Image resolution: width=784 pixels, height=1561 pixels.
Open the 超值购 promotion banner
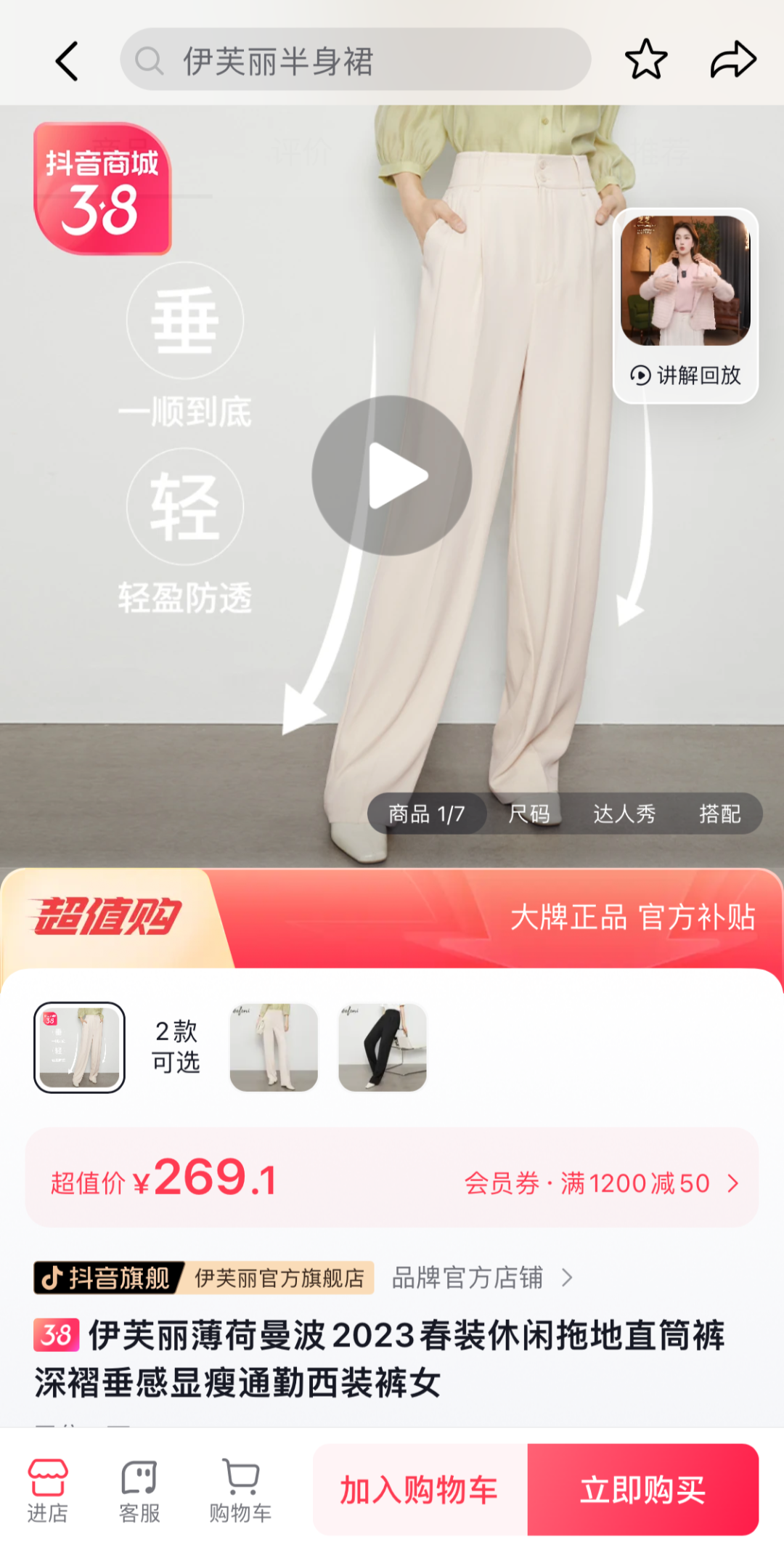click(x=392, y=917)
